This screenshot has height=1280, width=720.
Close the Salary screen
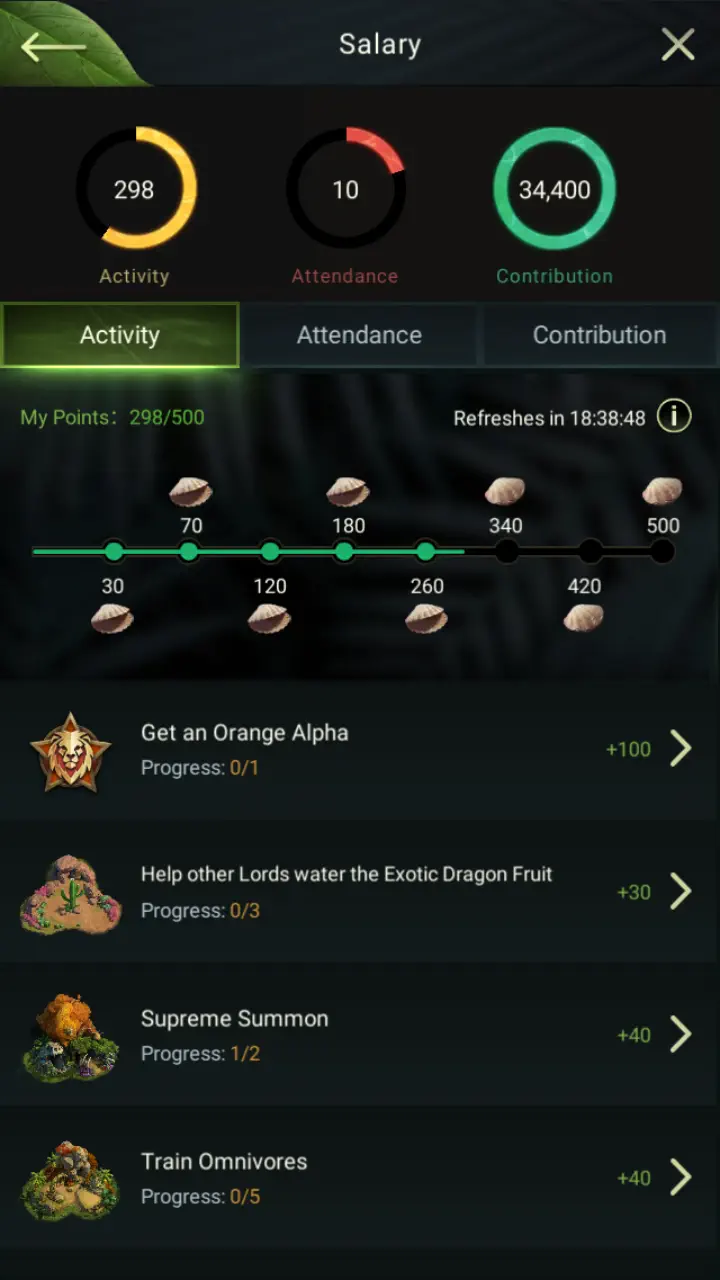[678, 45]
